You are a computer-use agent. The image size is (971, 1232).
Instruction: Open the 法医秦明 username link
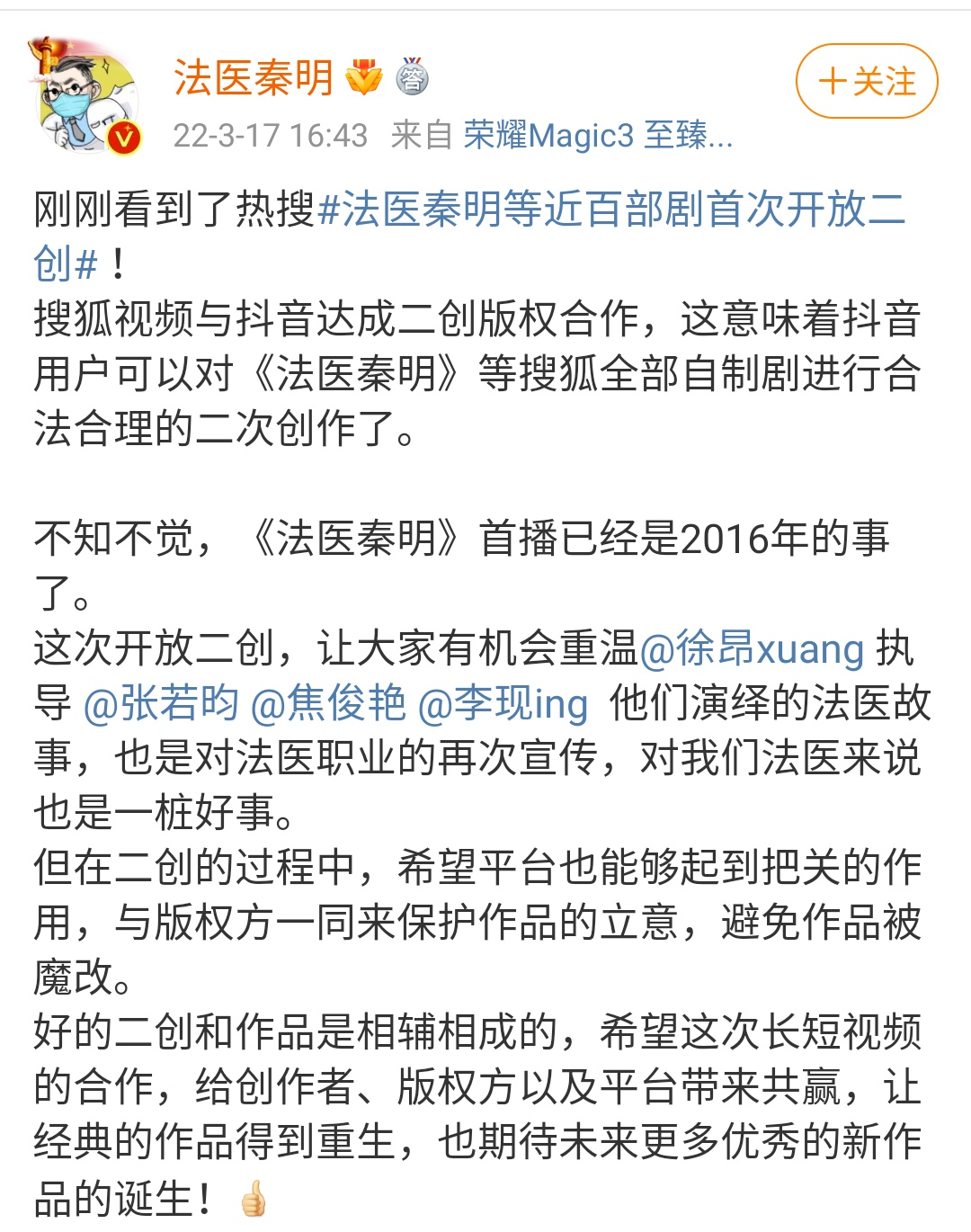pyautogui.click(x=254, y=78)
